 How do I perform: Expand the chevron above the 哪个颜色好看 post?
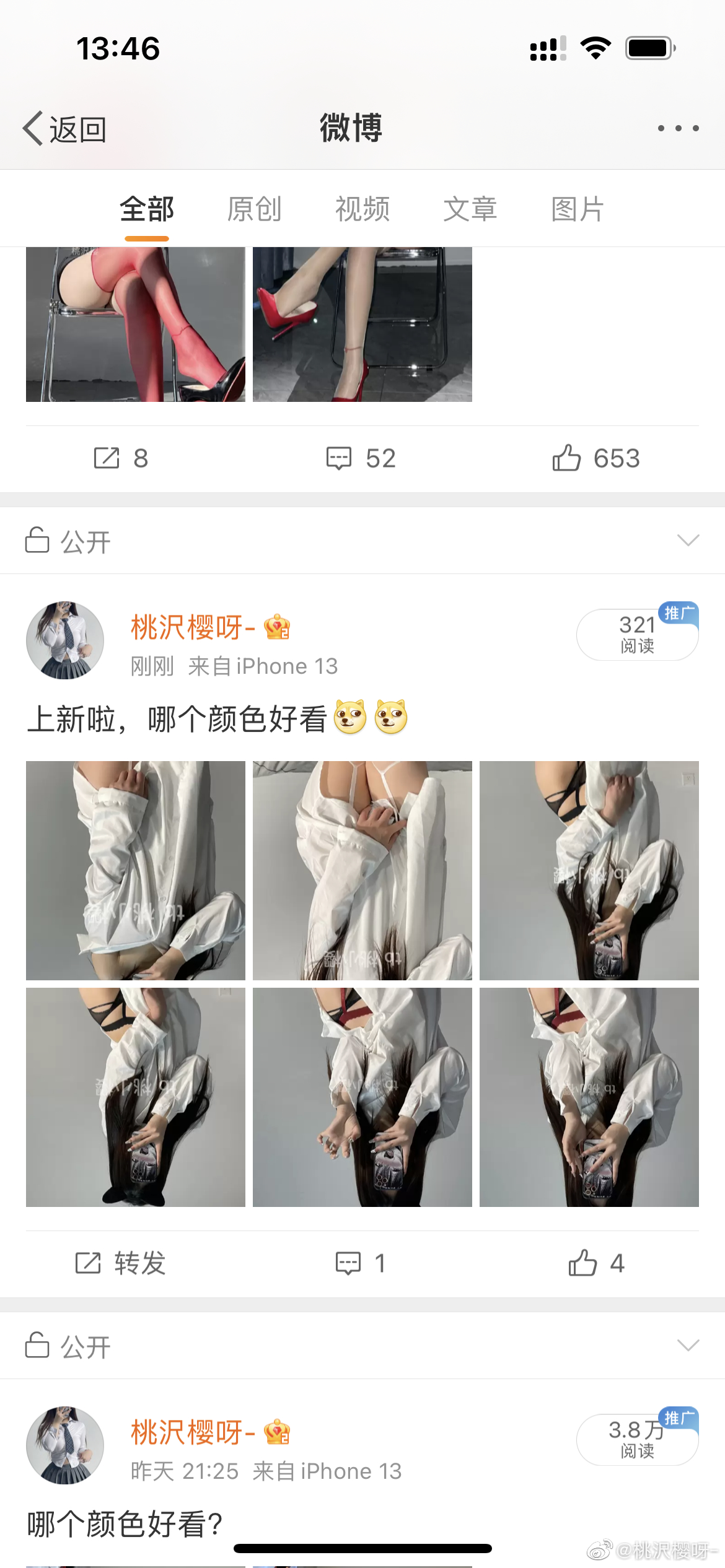coord(688,1345)
